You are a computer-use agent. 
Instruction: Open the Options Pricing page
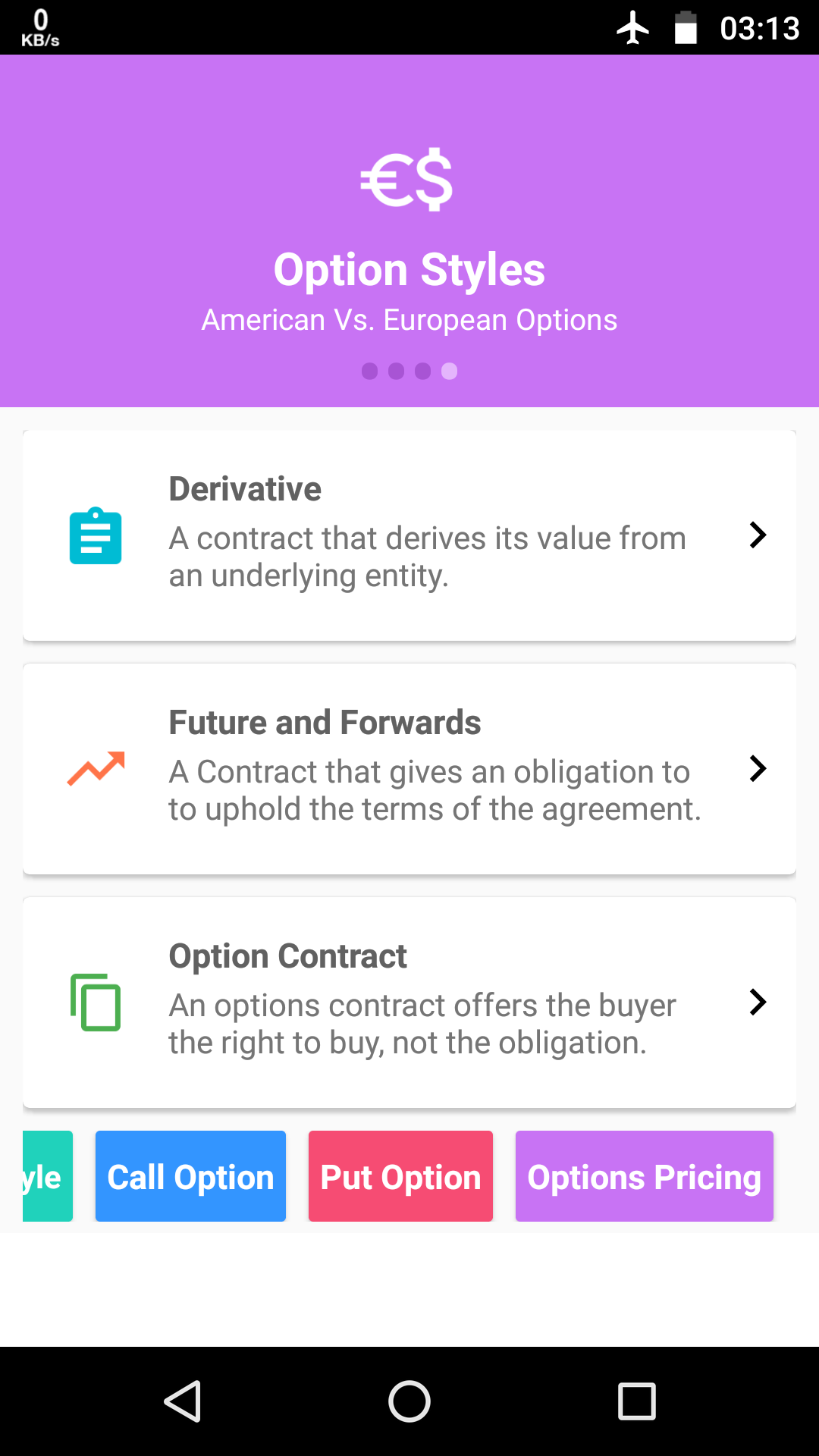pos(644,1177)
